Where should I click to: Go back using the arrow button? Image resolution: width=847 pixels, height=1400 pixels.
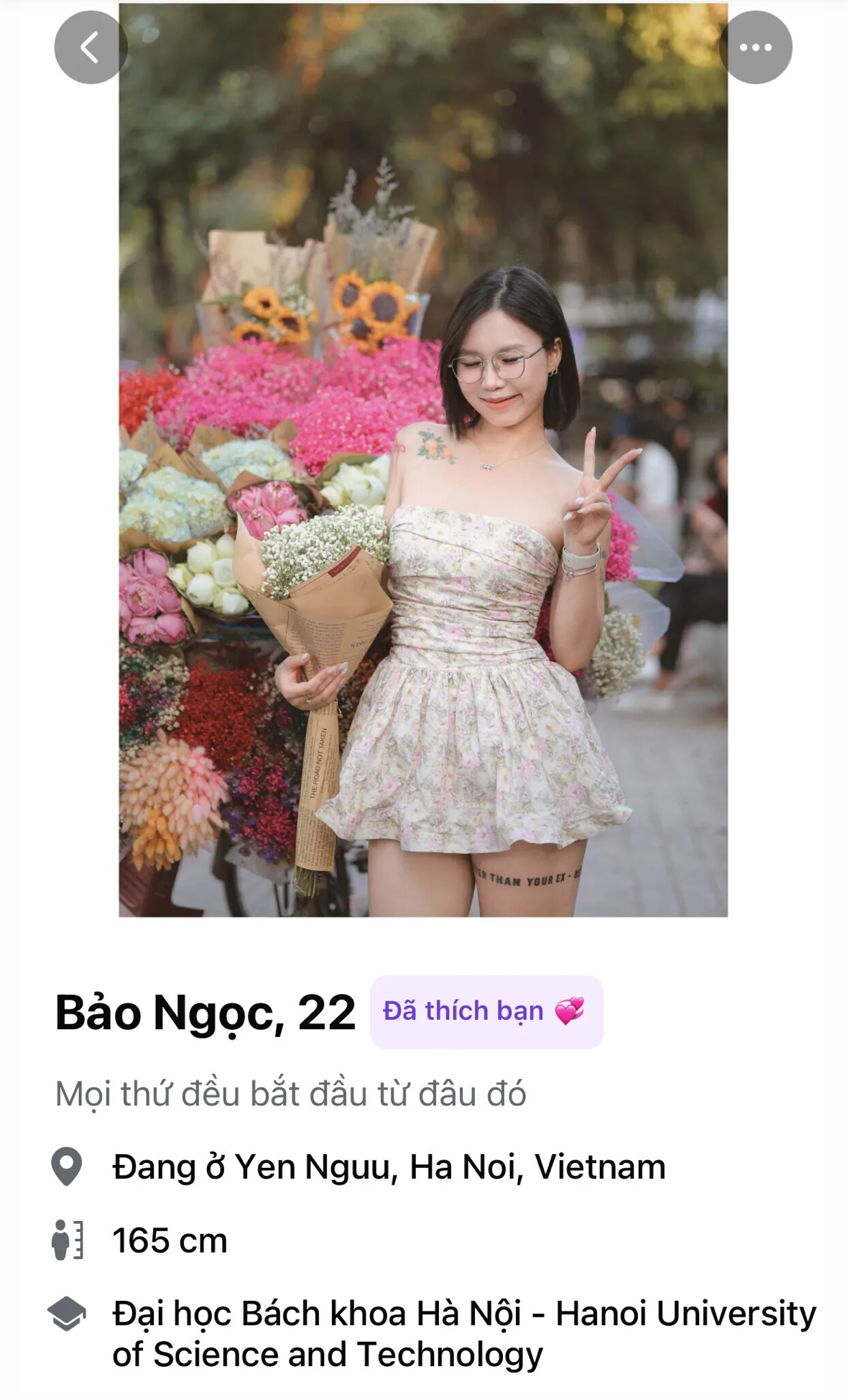click(x=91, y=47)
